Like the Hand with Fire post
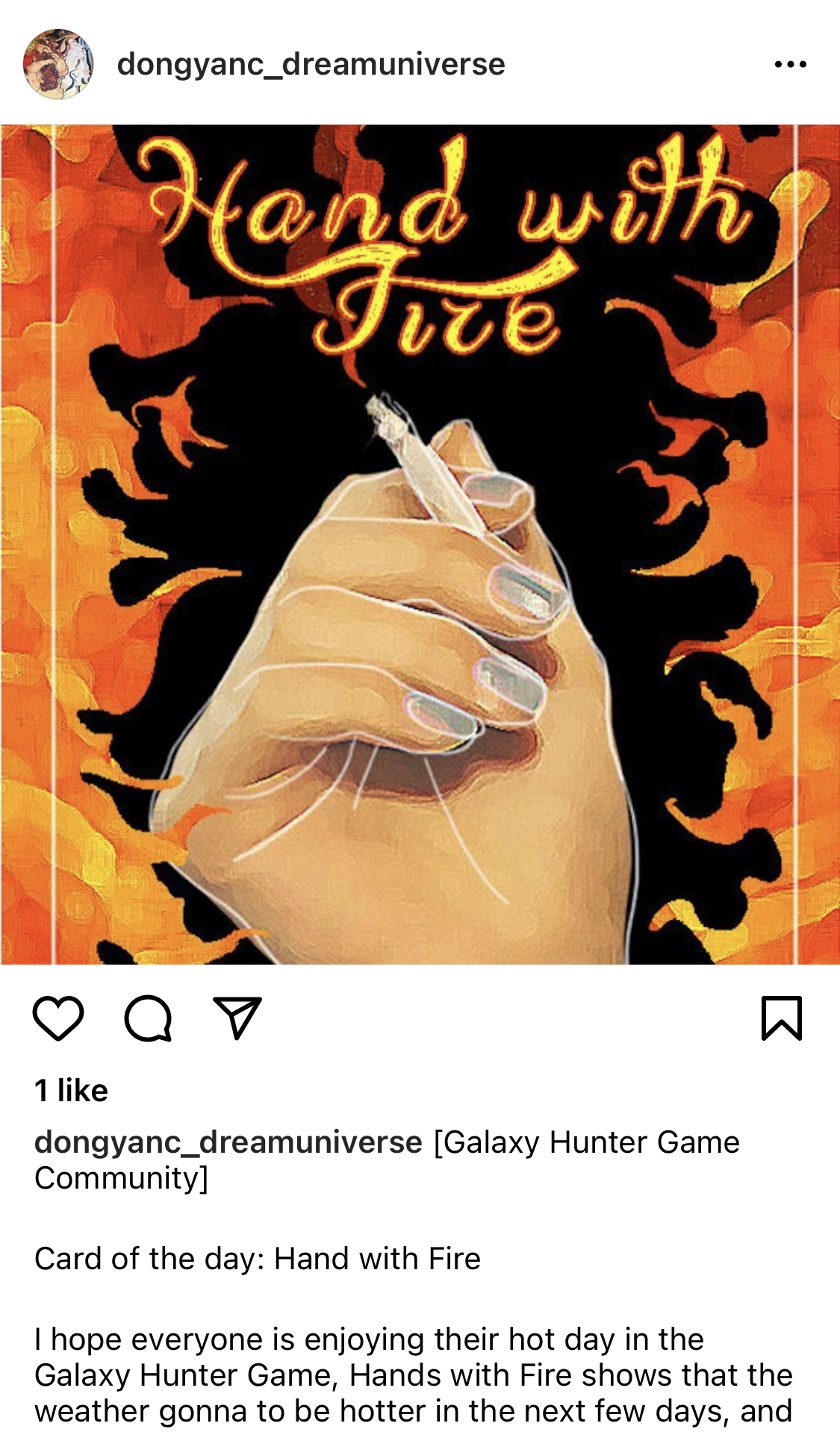Screen dimensions: 840x1432 pyautogui.click(x=58, y=1018)
